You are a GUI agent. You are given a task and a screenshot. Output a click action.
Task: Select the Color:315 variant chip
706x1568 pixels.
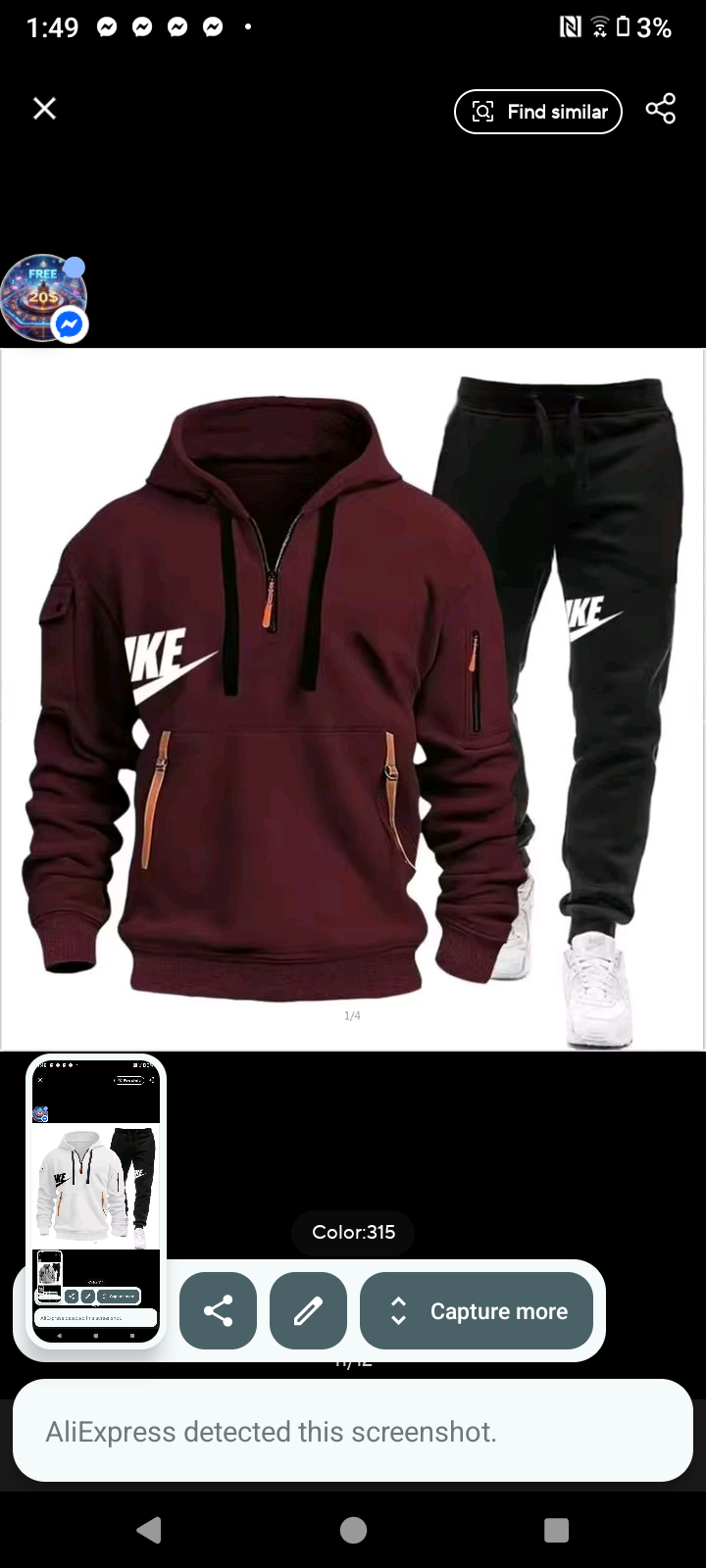[353, 1232]
